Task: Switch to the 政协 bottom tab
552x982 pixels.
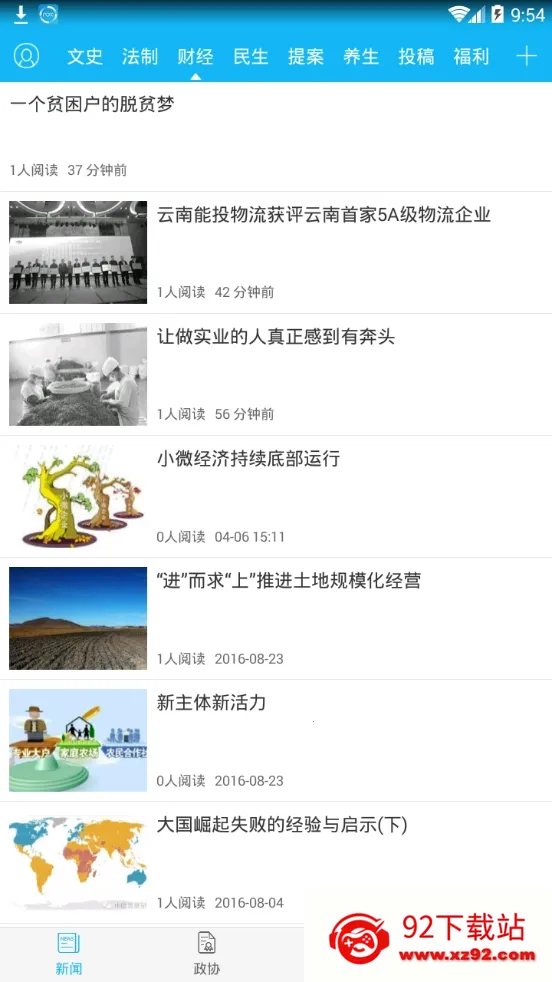Action: (x=207, y=954)
